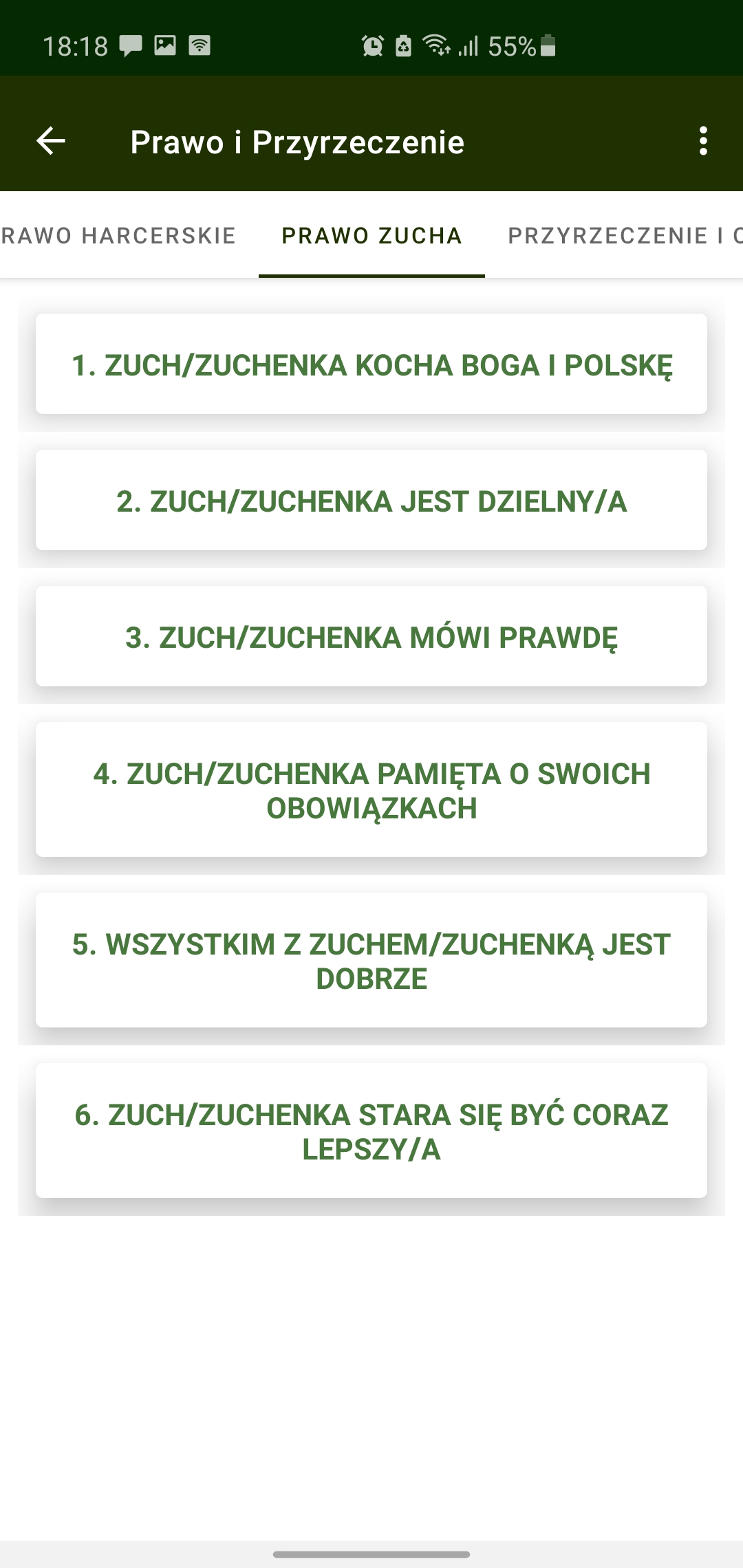
Task: Open card 5 Wszystkim z zuchem jest dobrze
Action: point(371,960)
